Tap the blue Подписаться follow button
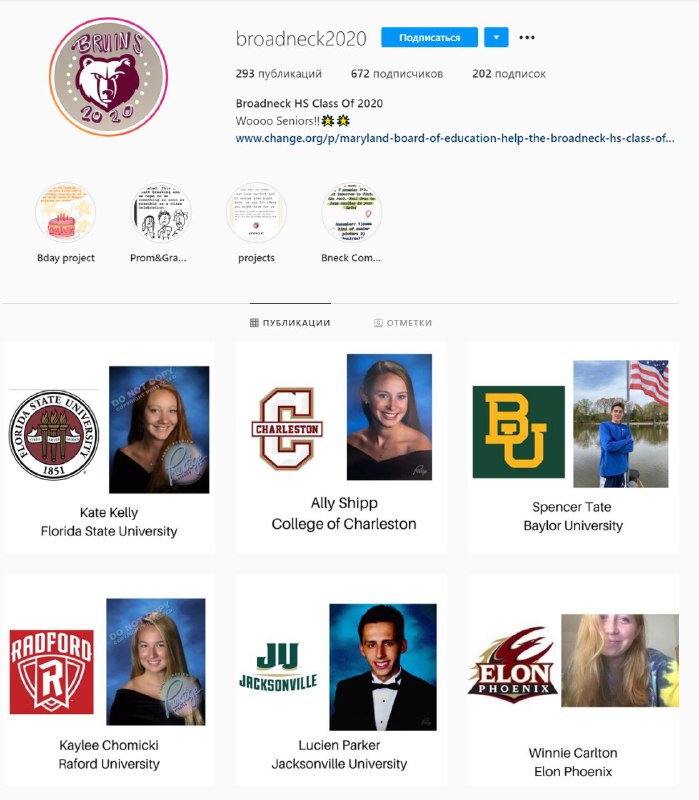The width and height of the screenshot is (699, 800). coord(429,38)
